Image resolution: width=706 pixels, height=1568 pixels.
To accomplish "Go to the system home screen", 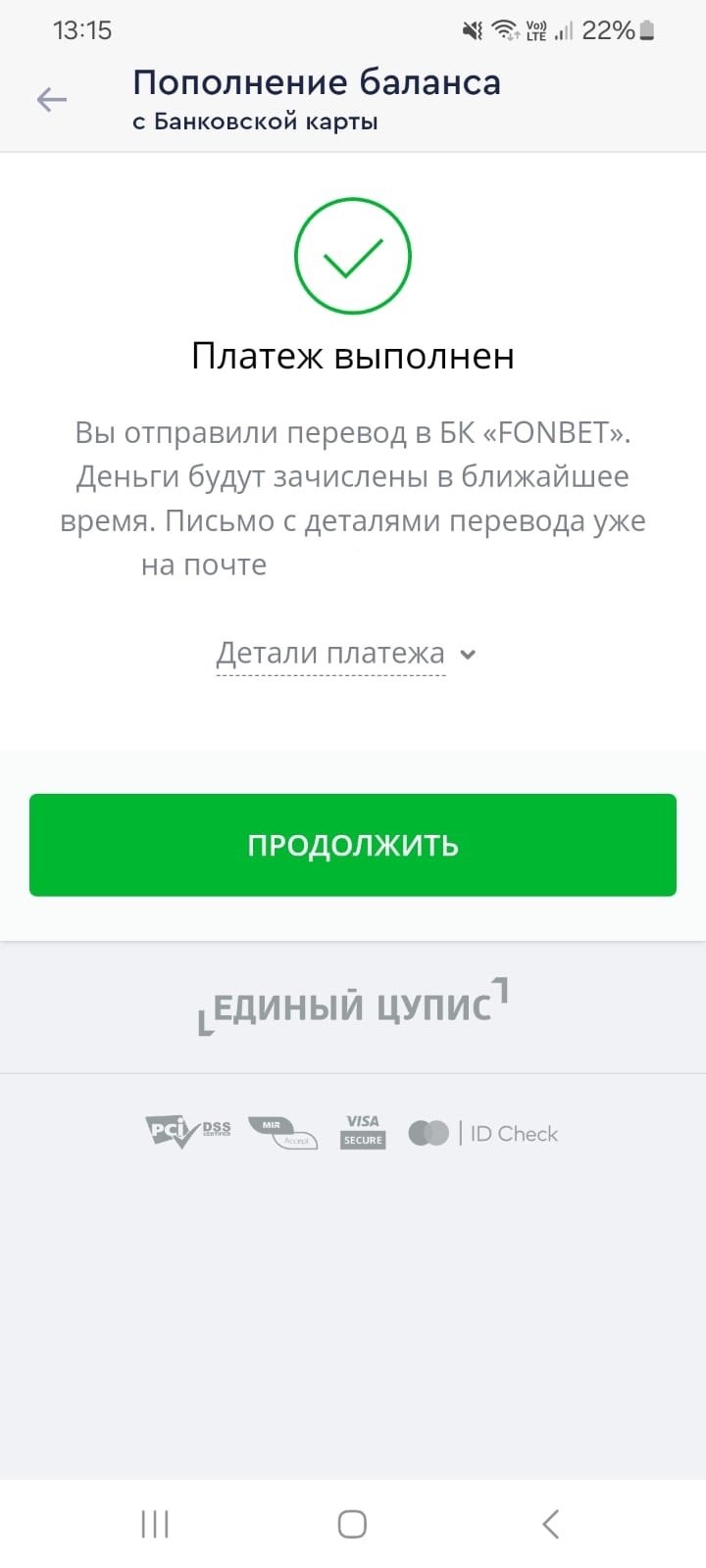I will click(352, 1524).
